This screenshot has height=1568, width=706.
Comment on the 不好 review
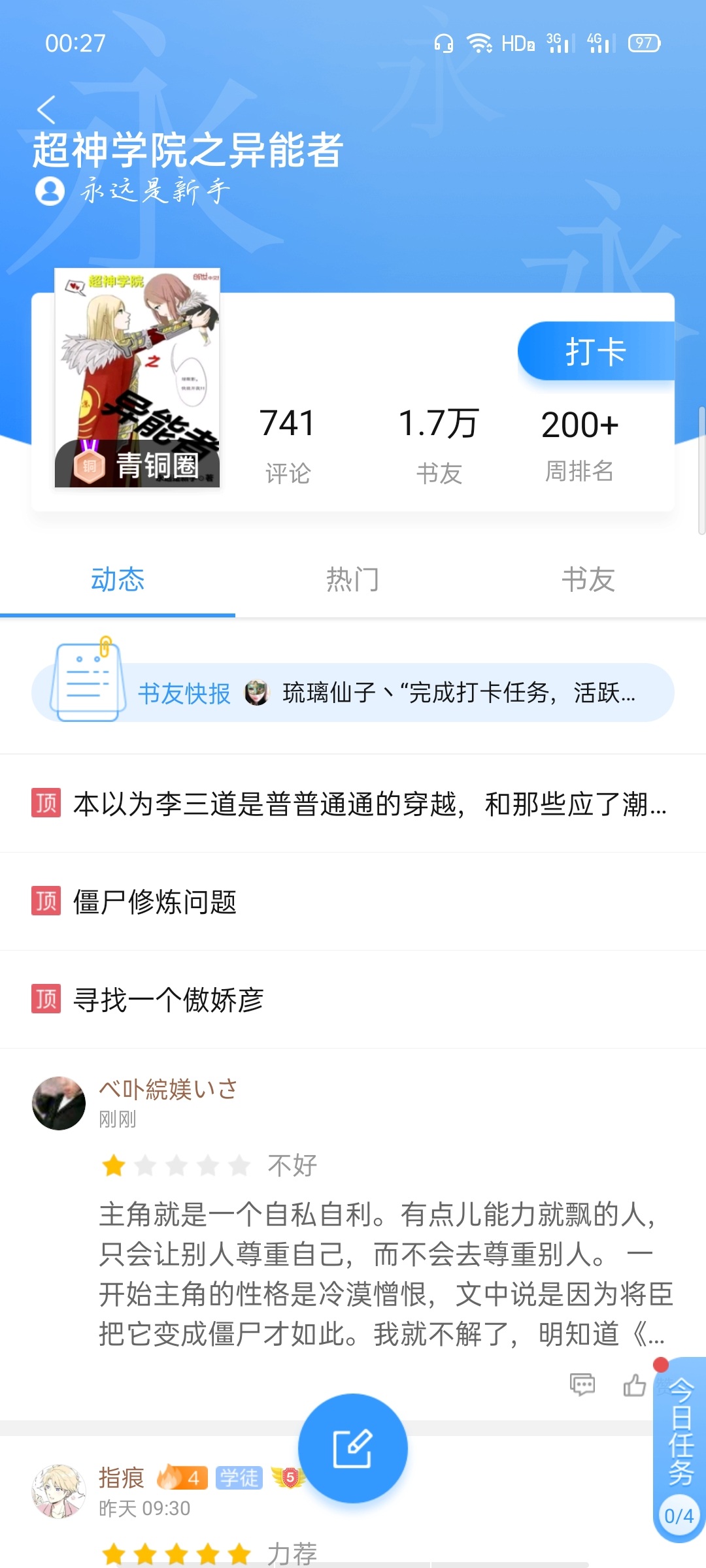[x=582, y=1384]
